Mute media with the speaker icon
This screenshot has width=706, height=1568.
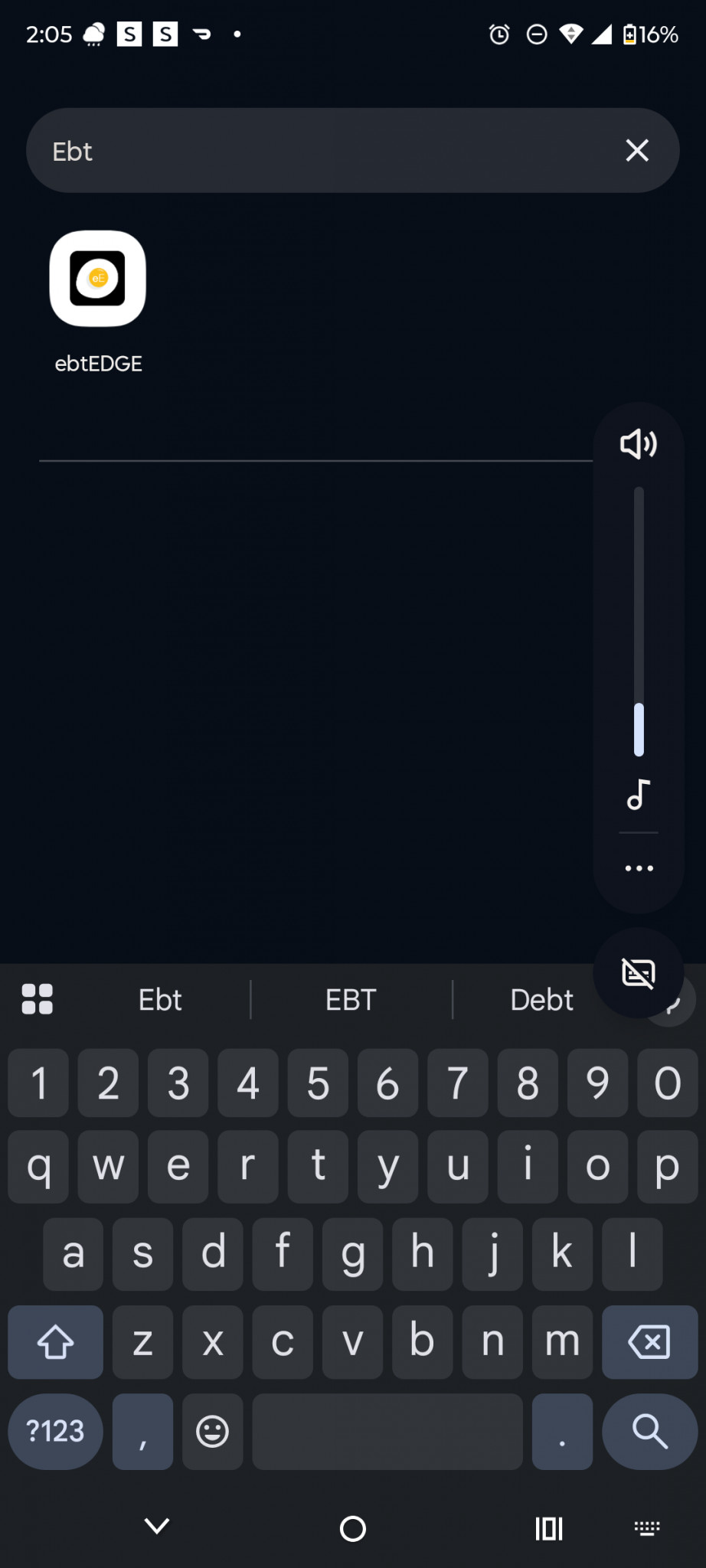click(638, 444)
